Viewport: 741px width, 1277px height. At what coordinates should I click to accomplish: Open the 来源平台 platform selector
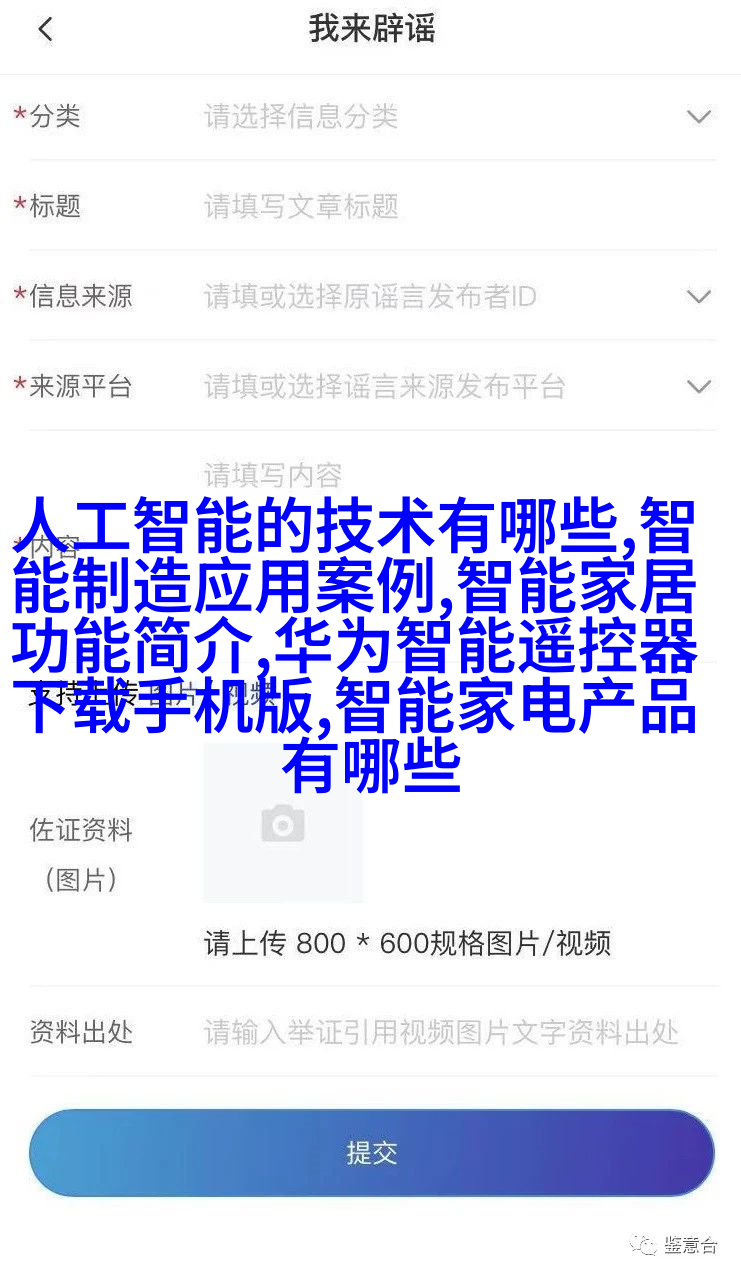pos(698,387)
